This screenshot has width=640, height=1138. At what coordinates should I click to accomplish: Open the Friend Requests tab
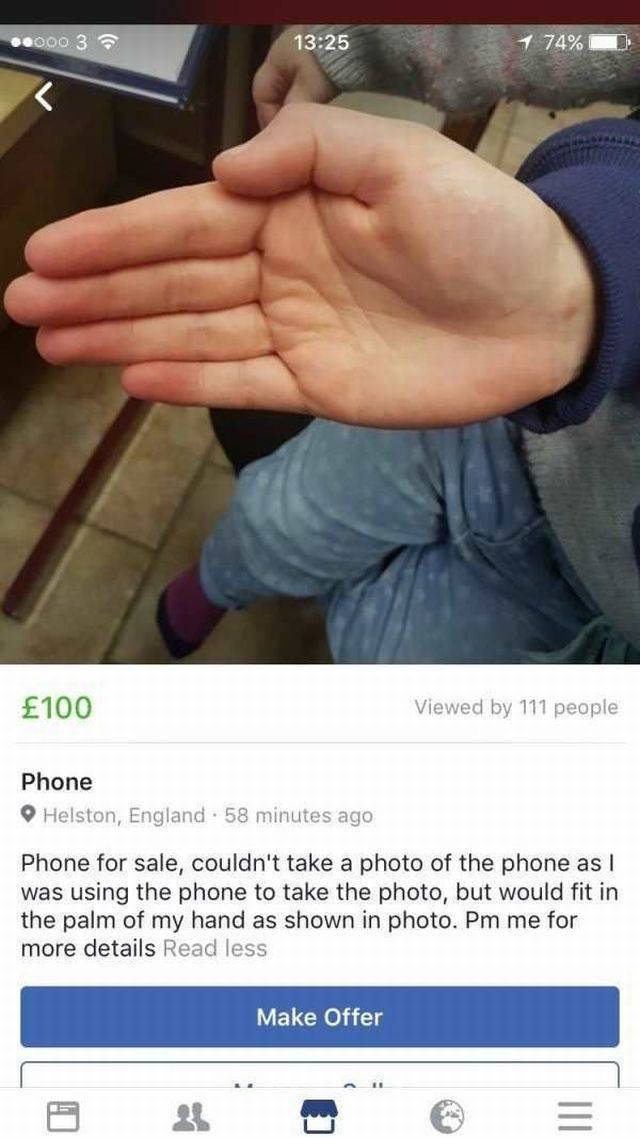coord(192,1115)
